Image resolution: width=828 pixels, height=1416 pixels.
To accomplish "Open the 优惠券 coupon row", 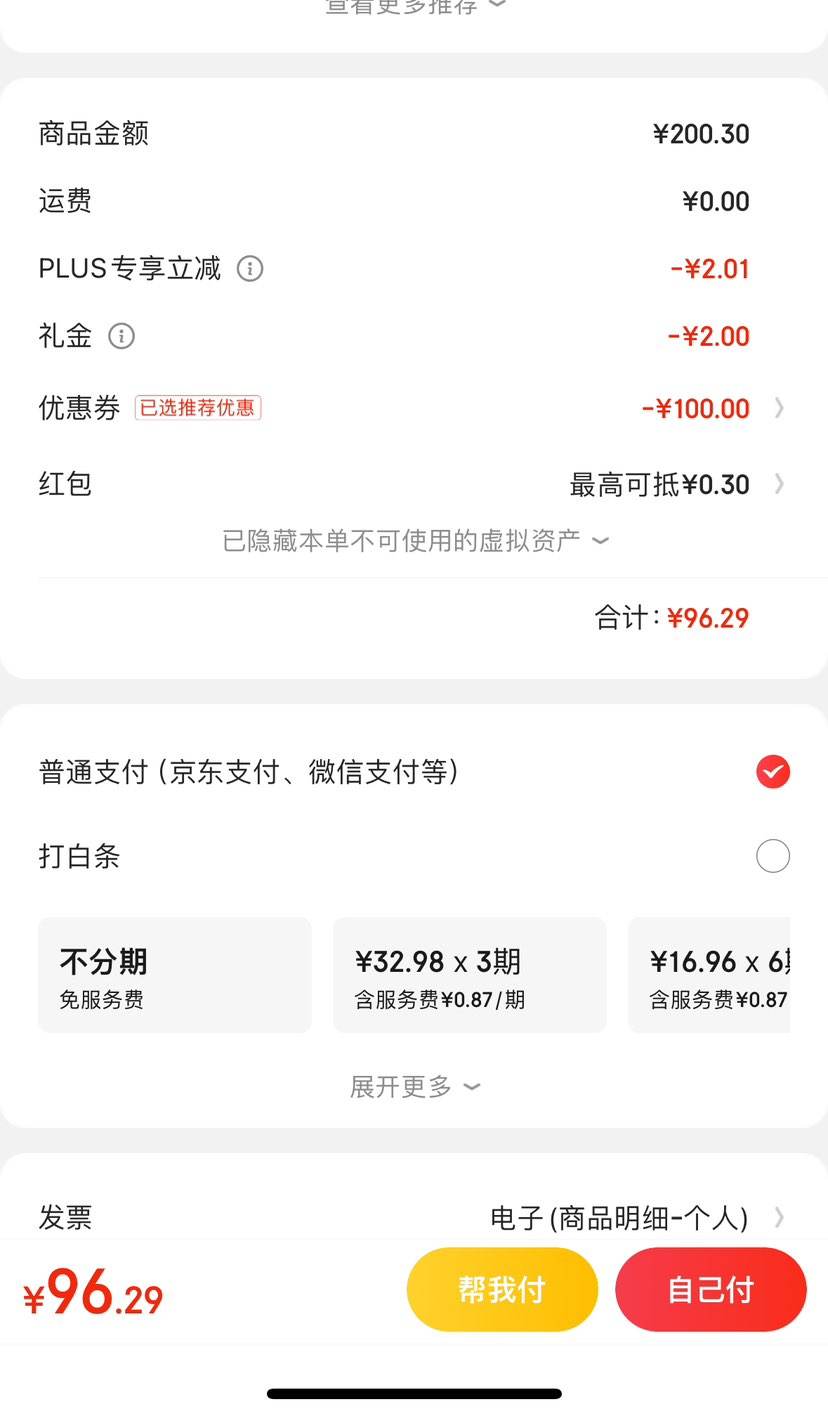I will coord(413,408).
